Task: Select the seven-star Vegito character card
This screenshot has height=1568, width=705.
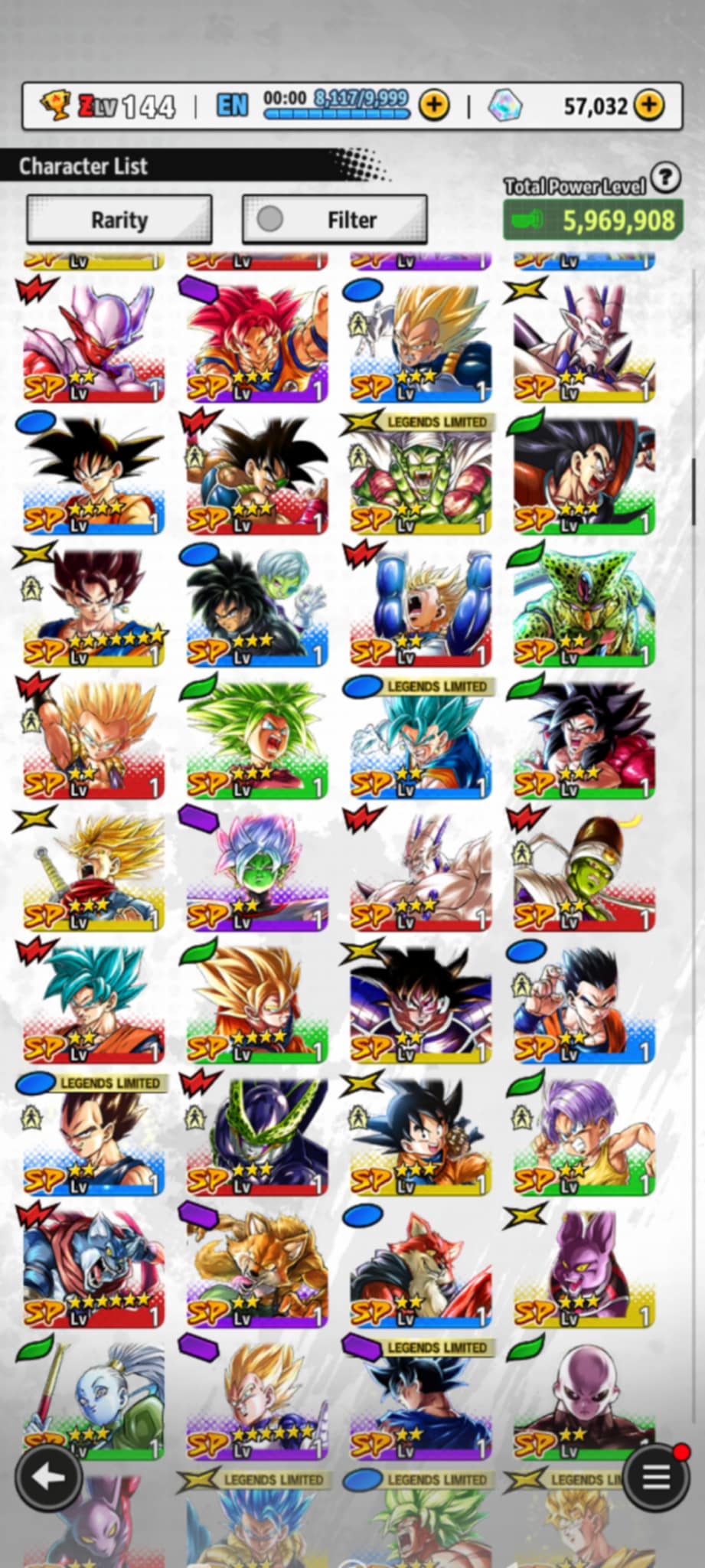Action: tap(93, 605)
